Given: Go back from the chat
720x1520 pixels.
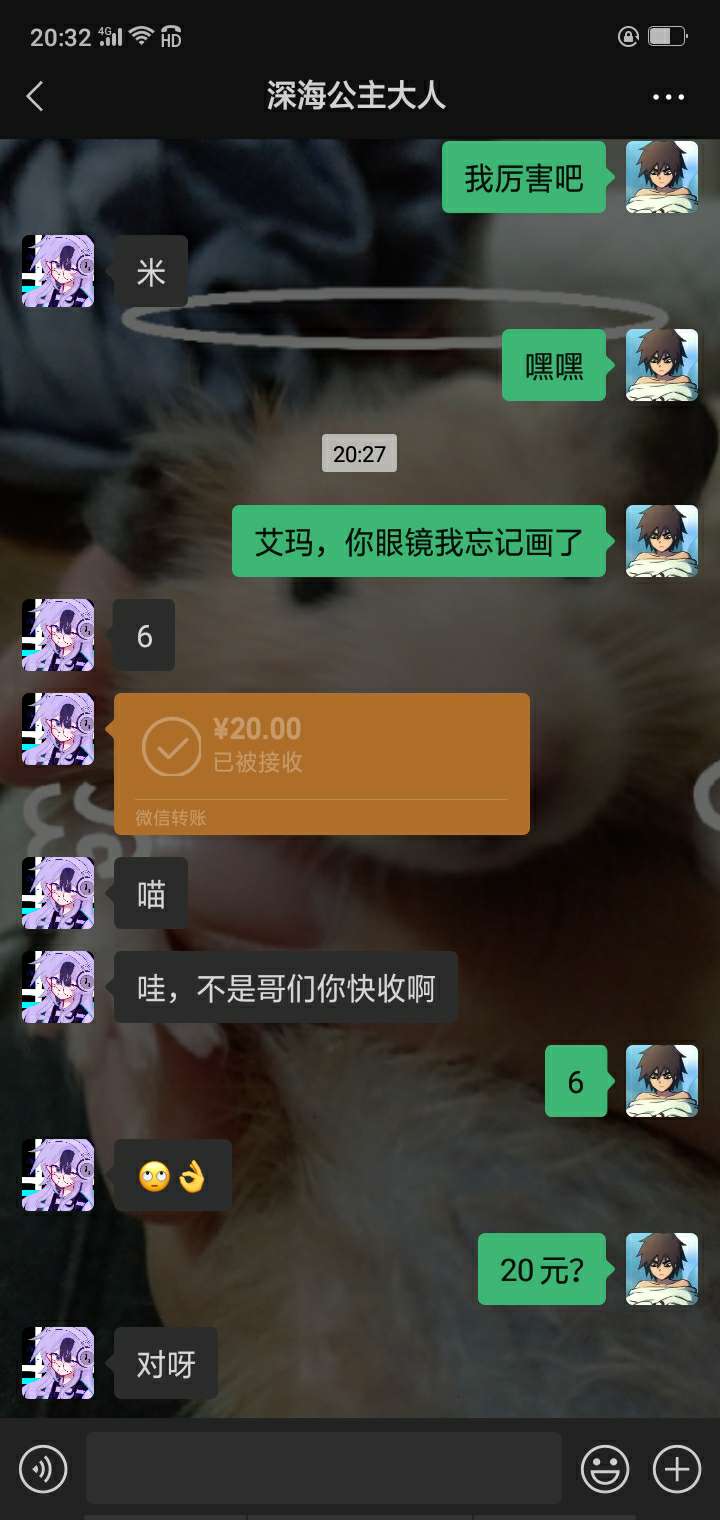Looking at the screenshot, I should coord(35,96).
